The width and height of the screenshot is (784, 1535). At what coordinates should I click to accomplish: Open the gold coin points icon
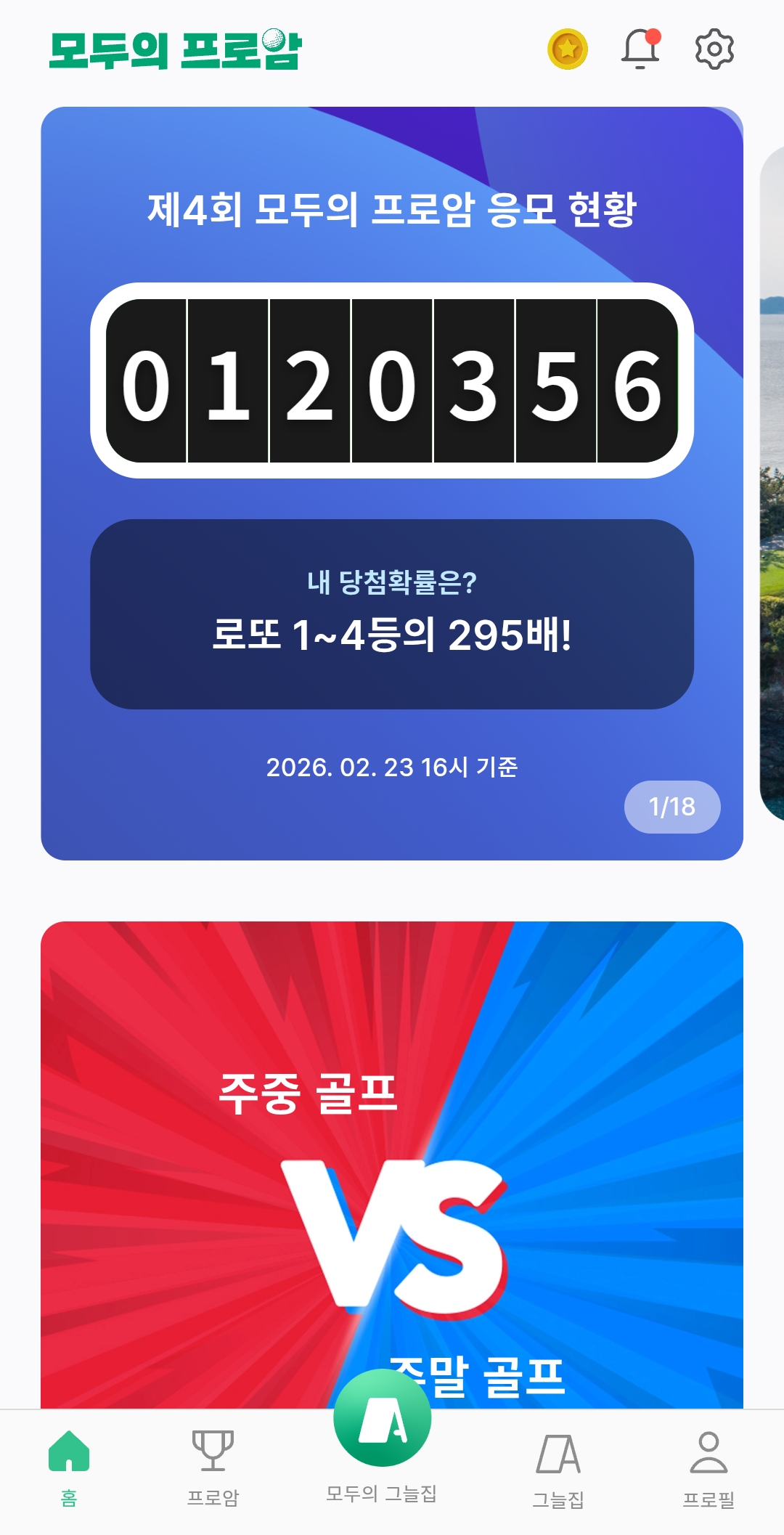[x=567, y=49]
